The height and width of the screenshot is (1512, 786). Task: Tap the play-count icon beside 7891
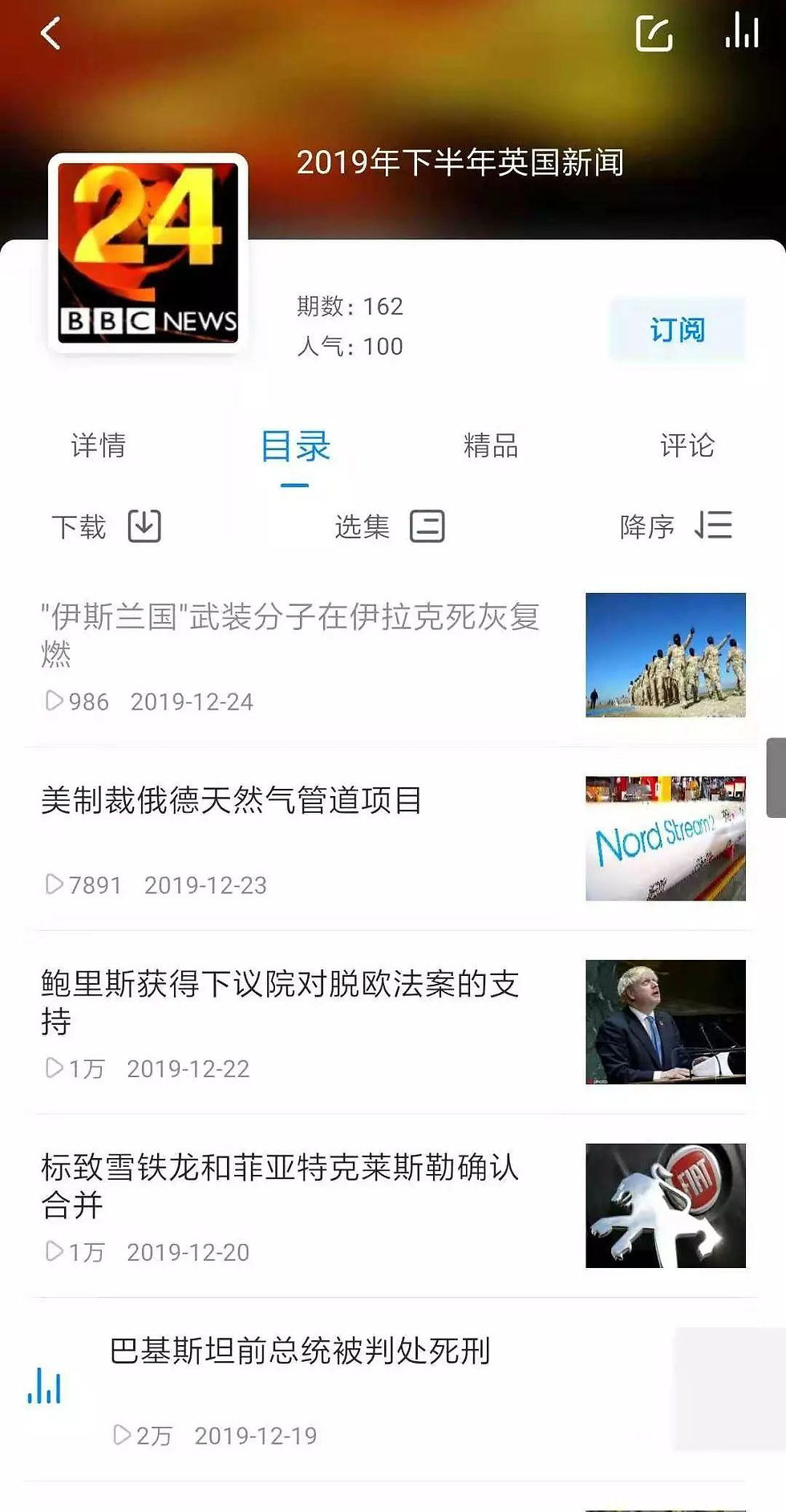point(55,885)
